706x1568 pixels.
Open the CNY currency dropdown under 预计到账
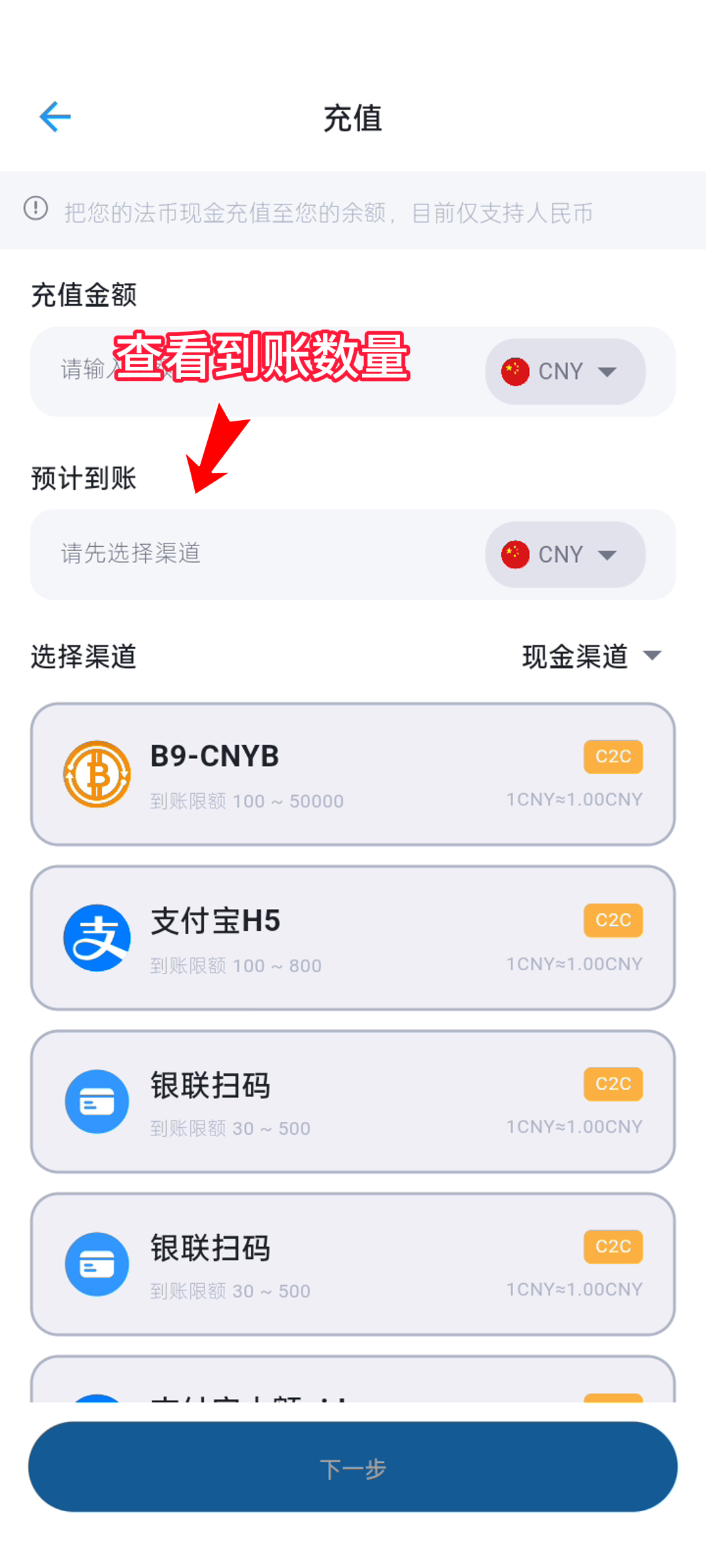565,555
